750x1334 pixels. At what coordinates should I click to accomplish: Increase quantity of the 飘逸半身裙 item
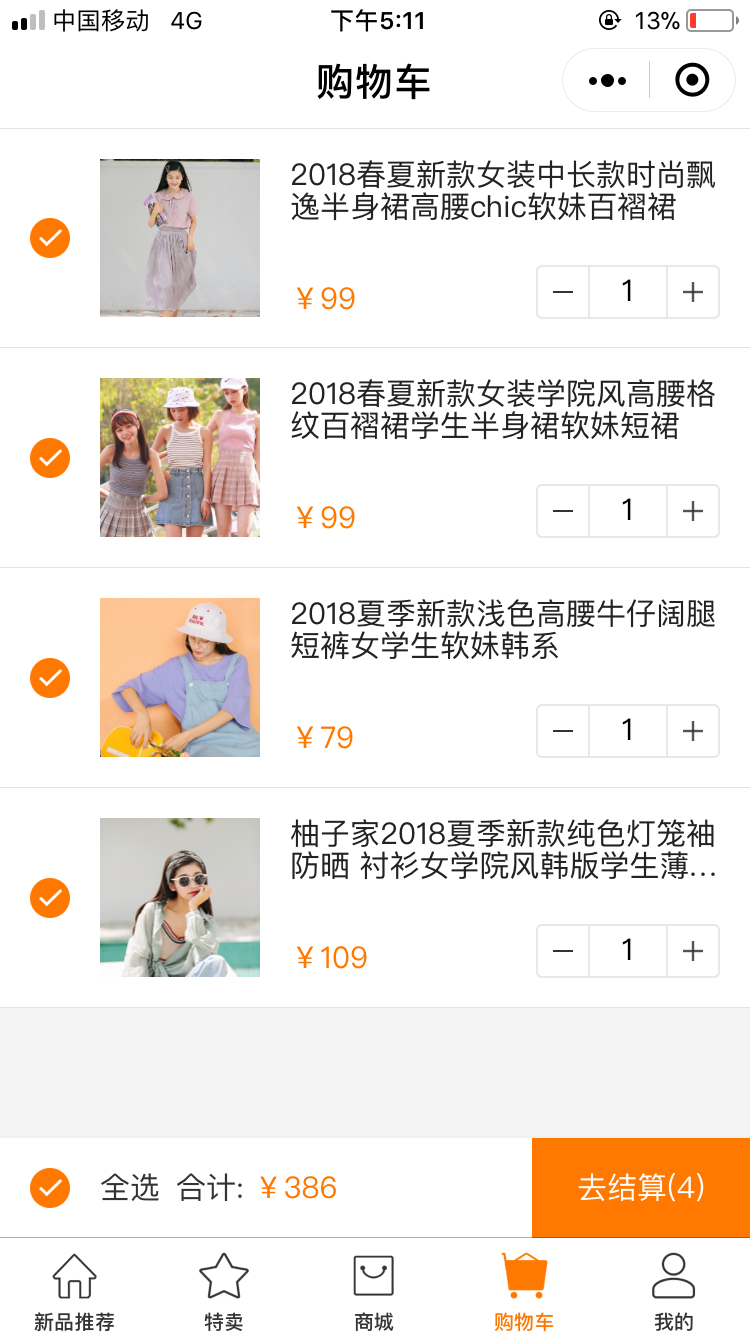pyautogui.click(x=692, y=292)
